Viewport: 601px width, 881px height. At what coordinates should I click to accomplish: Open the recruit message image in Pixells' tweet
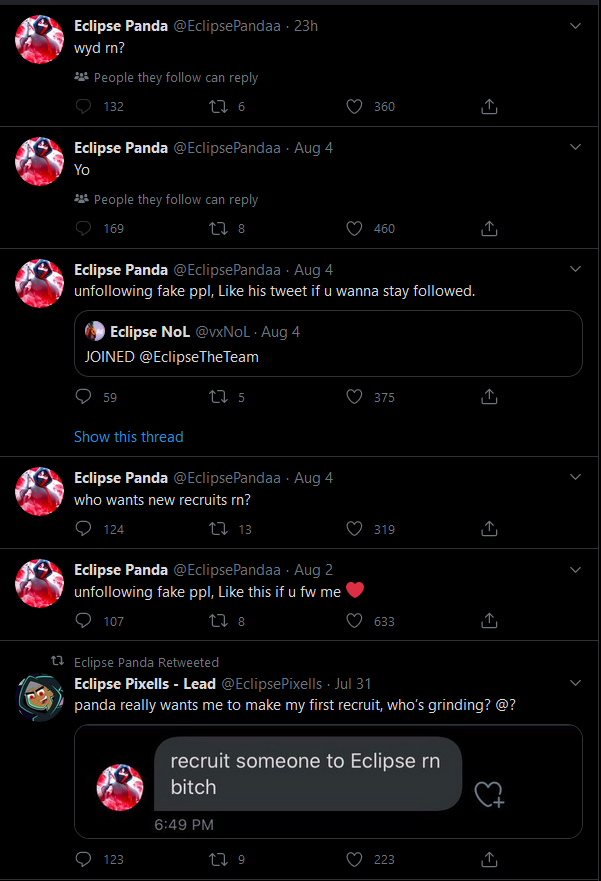pyautogui.click(x=328, y=780)
